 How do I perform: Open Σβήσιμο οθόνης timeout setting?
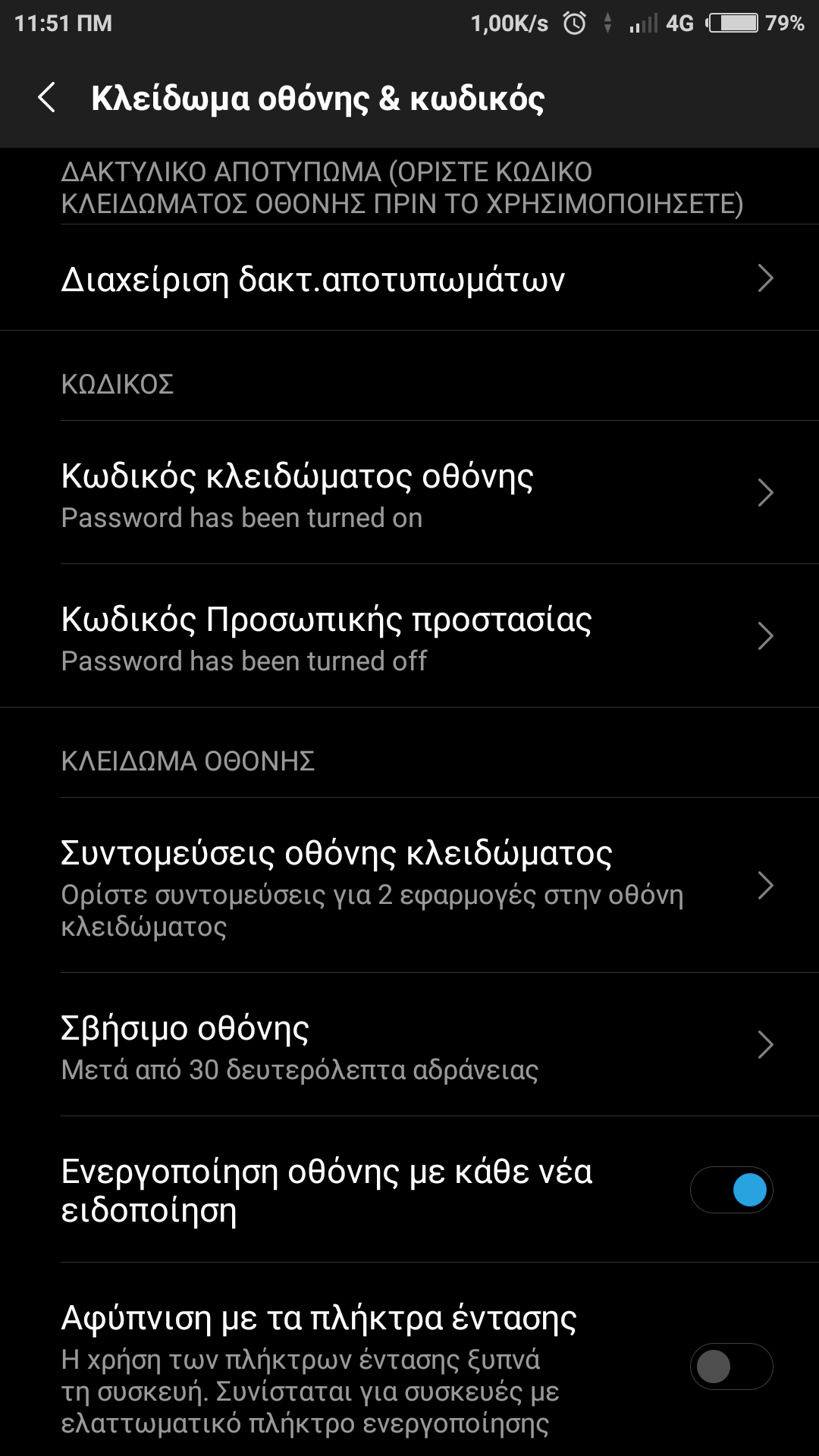(409, 1045)
